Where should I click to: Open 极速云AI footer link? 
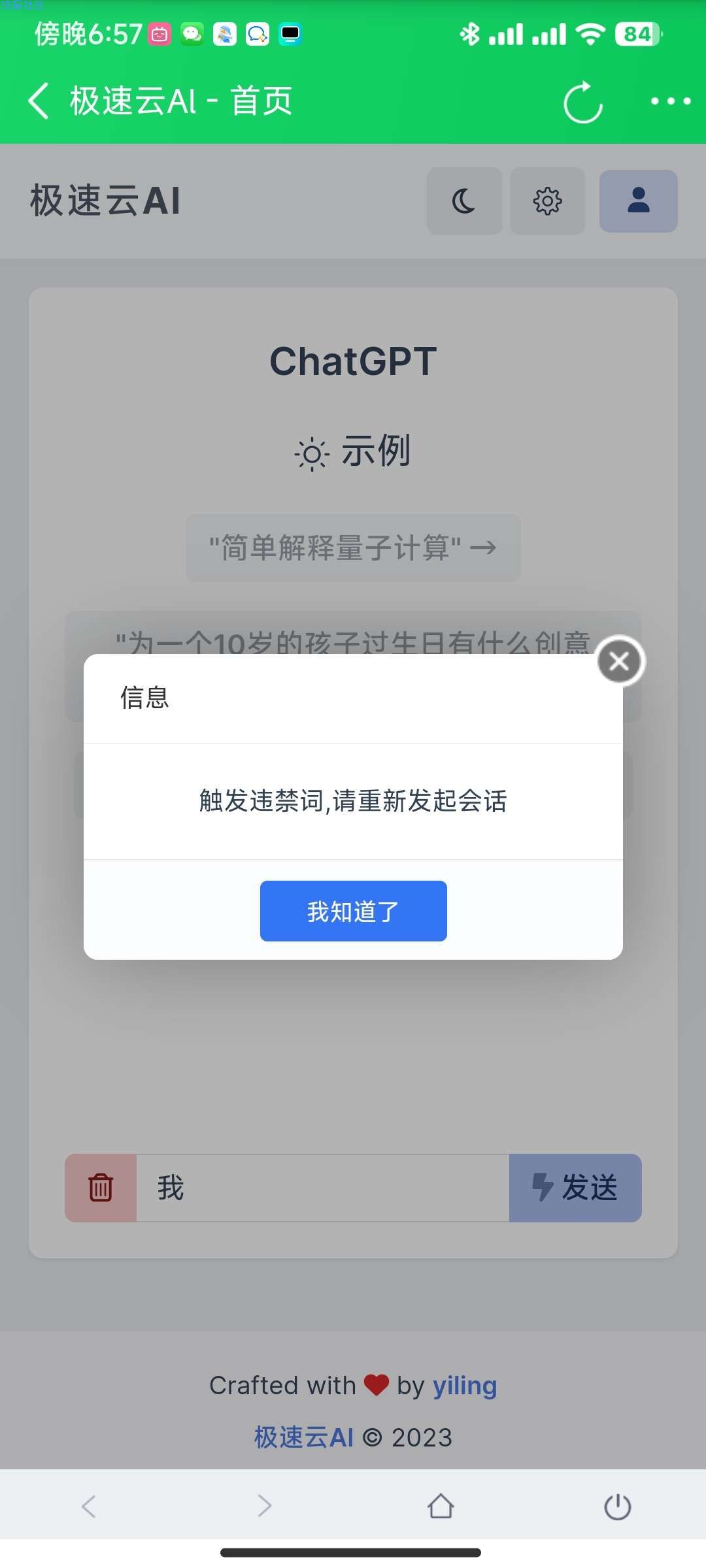pyautogui.click(x=304, y=1437)
